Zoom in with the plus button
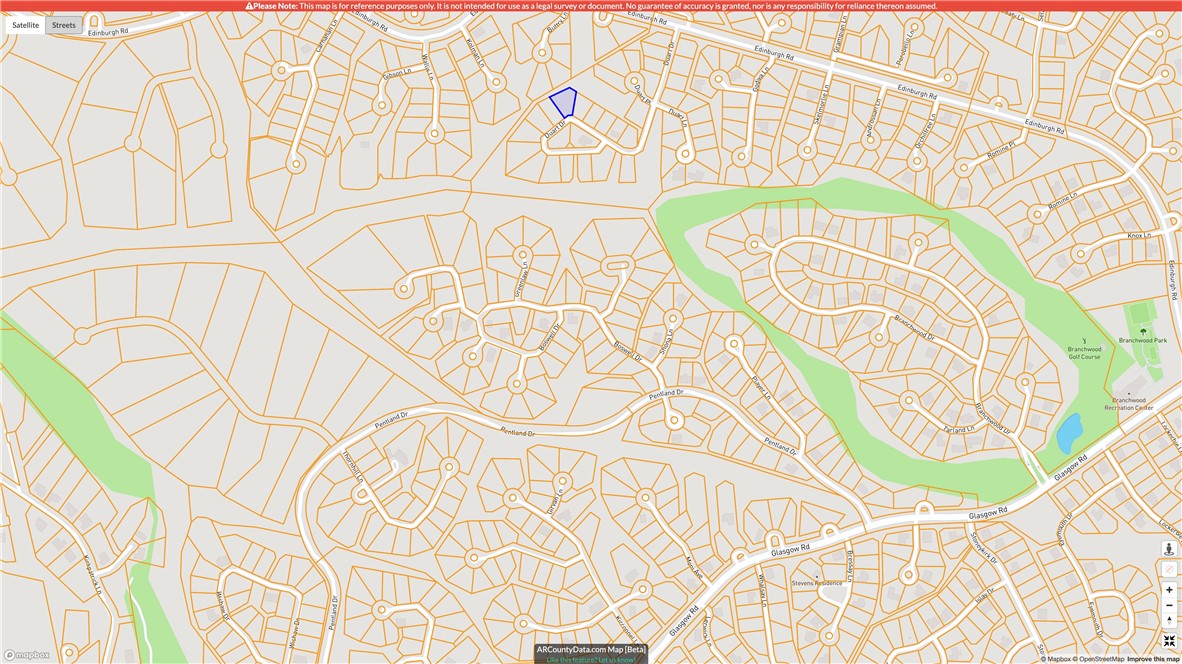1182x664 pixels. pos(1169,590)
